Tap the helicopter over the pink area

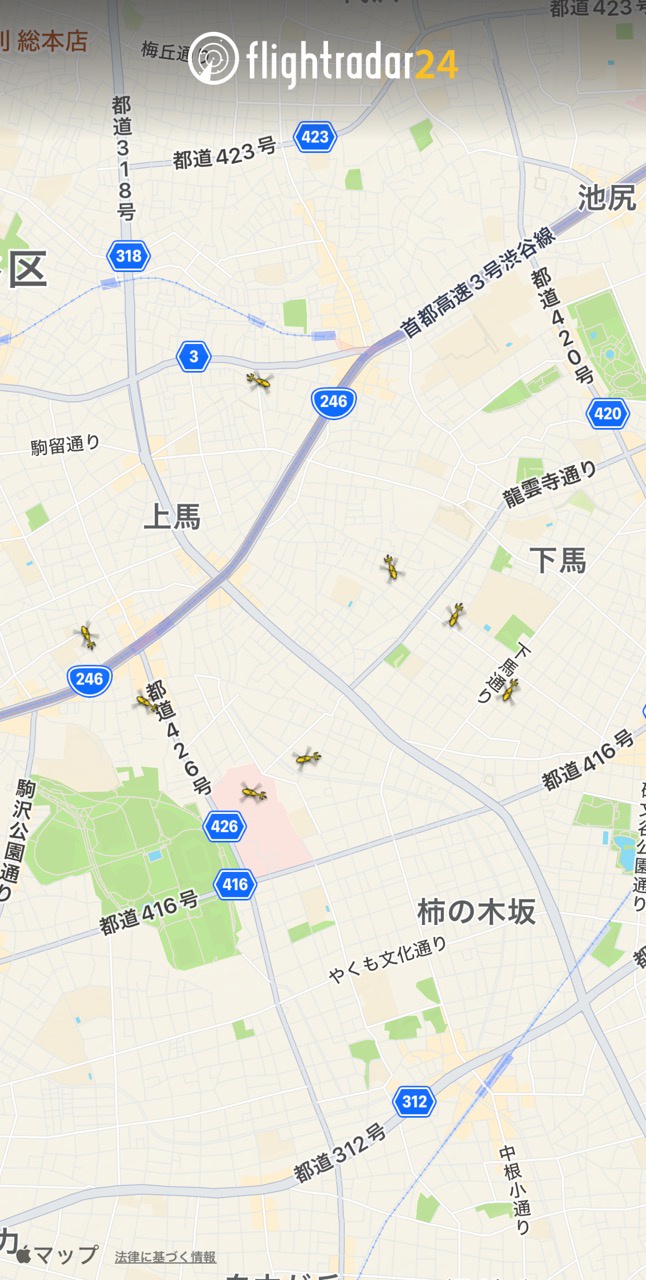tap(253, 794)
